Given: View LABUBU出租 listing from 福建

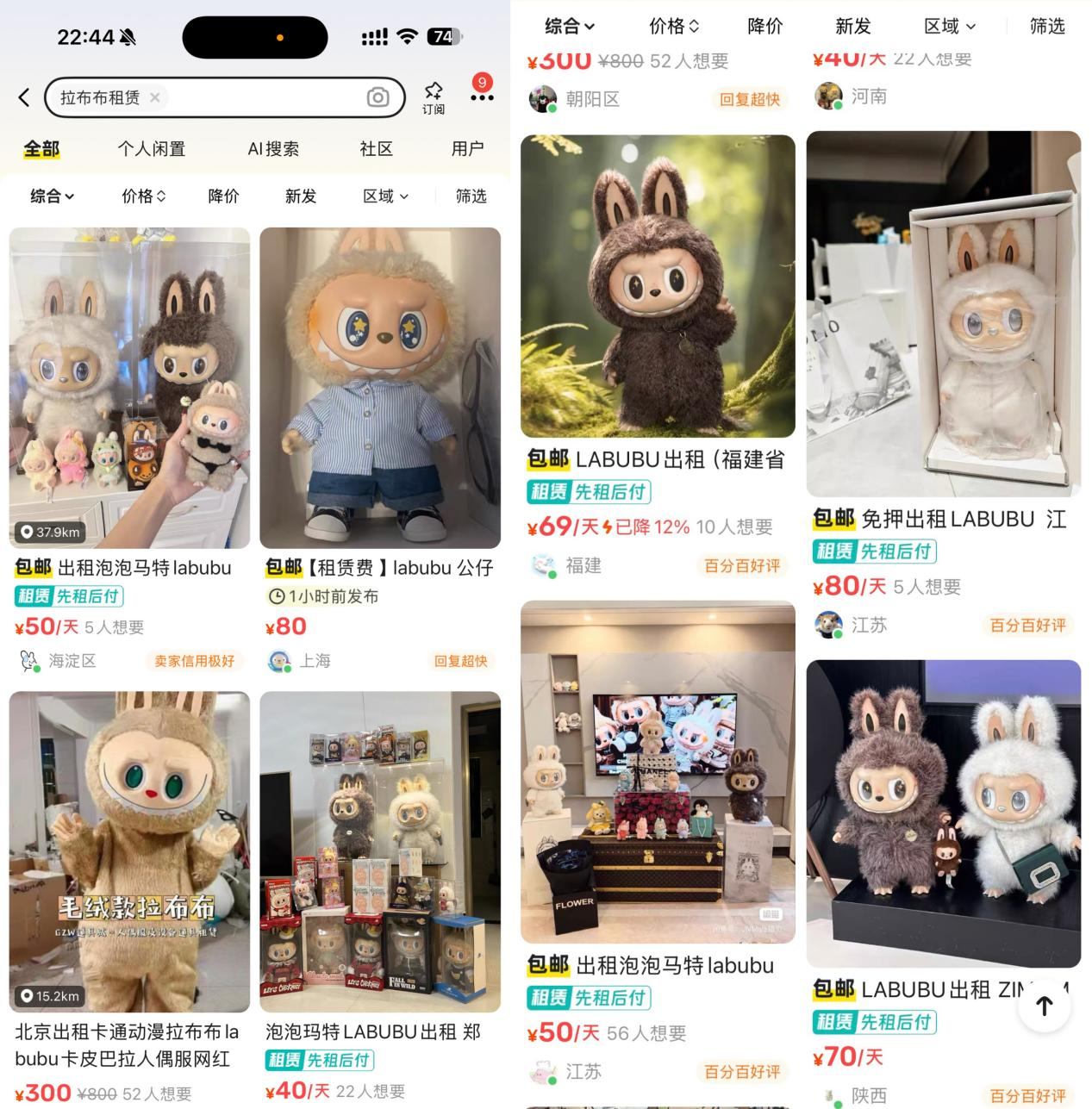Looking at the screenshot, I should pos(658,286).
